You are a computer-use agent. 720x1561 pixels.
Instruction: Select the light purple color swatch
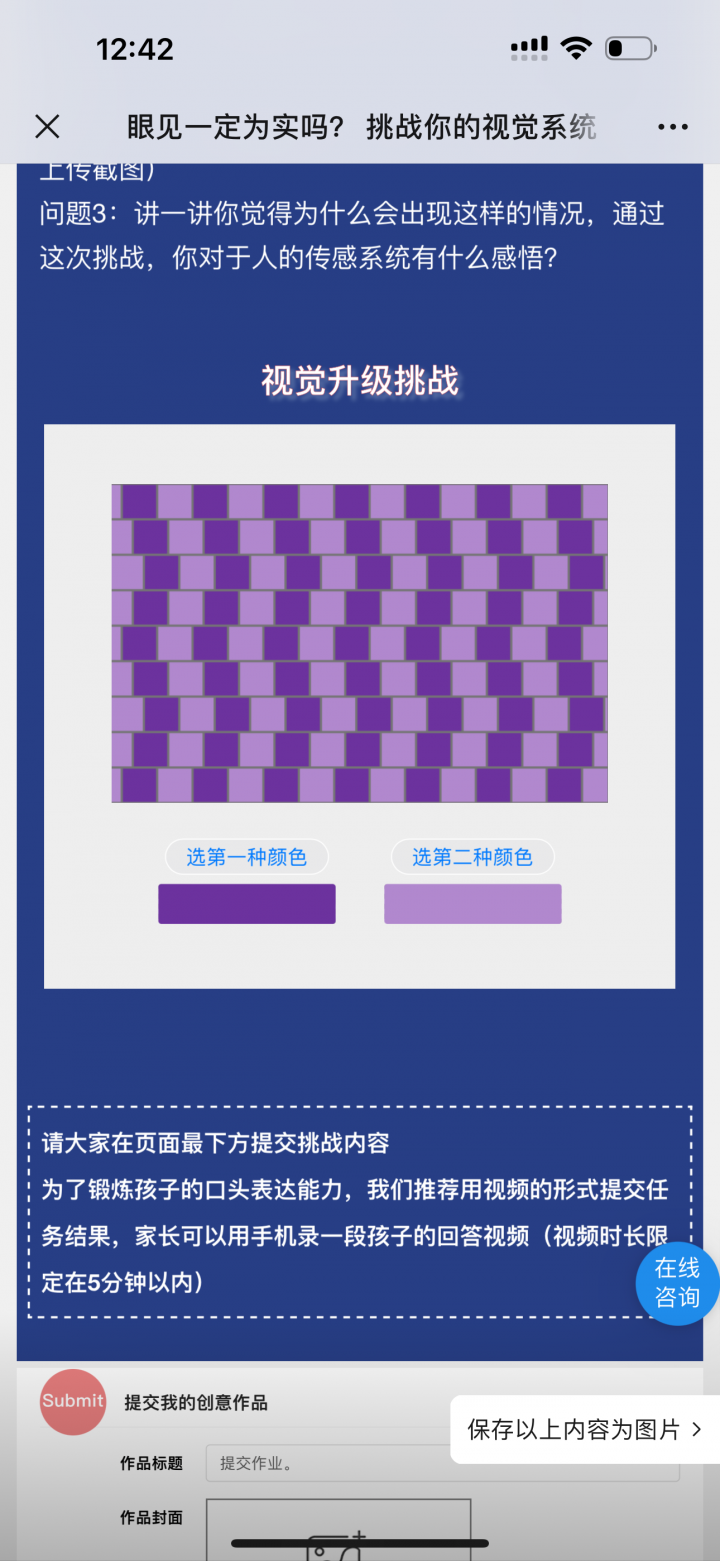point(472,904)
